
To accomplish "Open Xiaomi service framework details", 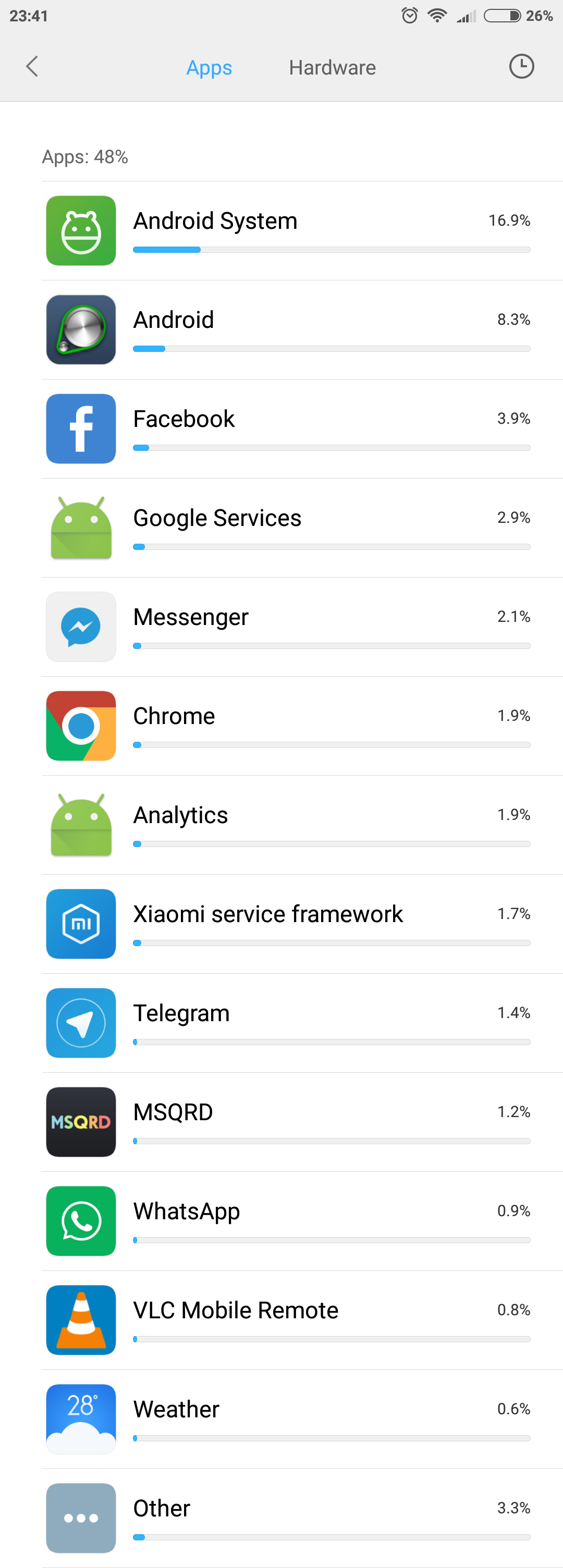I will click(301, 924).
